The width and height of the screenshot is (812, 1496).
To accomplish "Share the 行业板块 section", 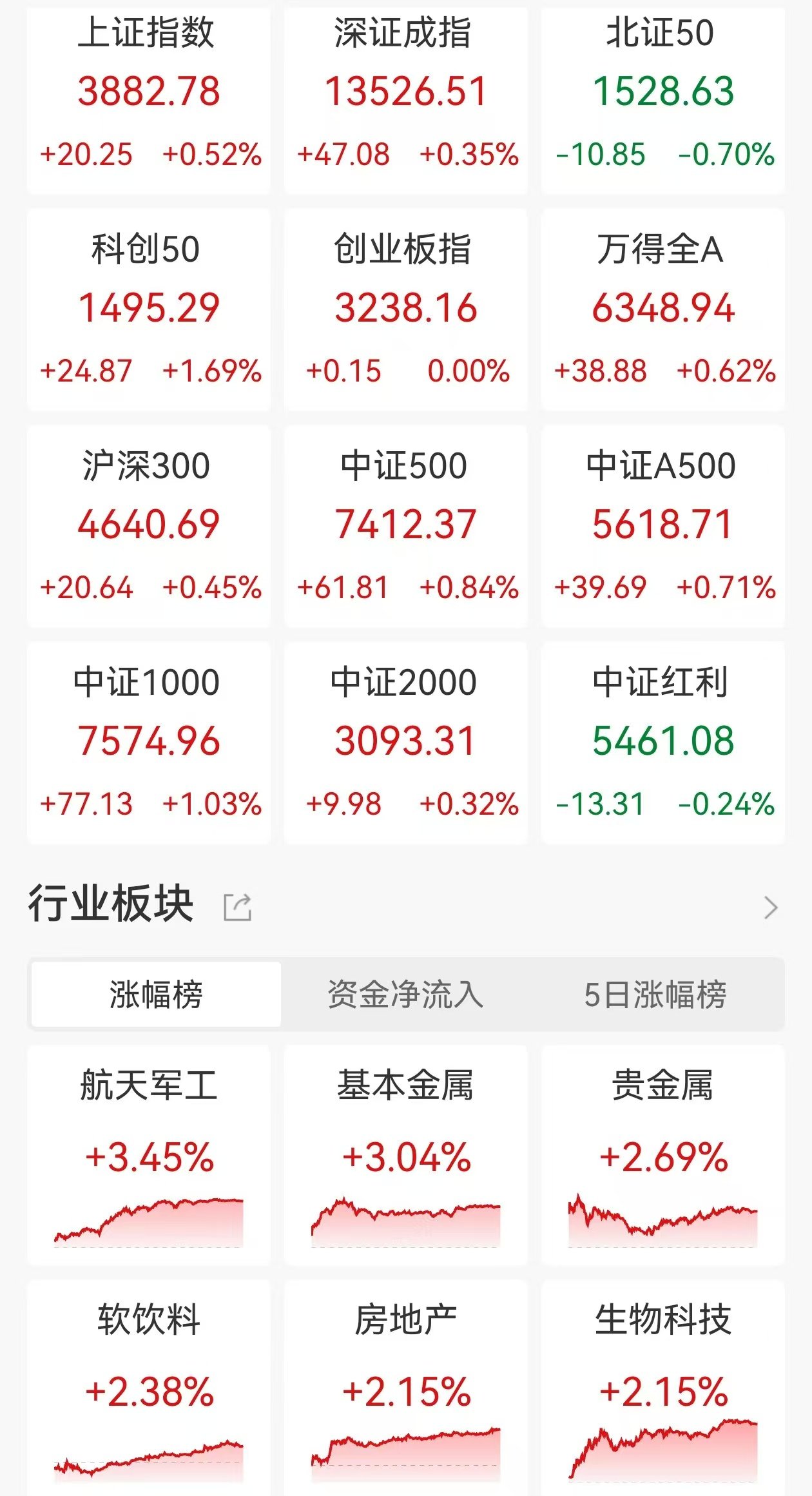I will tap(237, 908).
